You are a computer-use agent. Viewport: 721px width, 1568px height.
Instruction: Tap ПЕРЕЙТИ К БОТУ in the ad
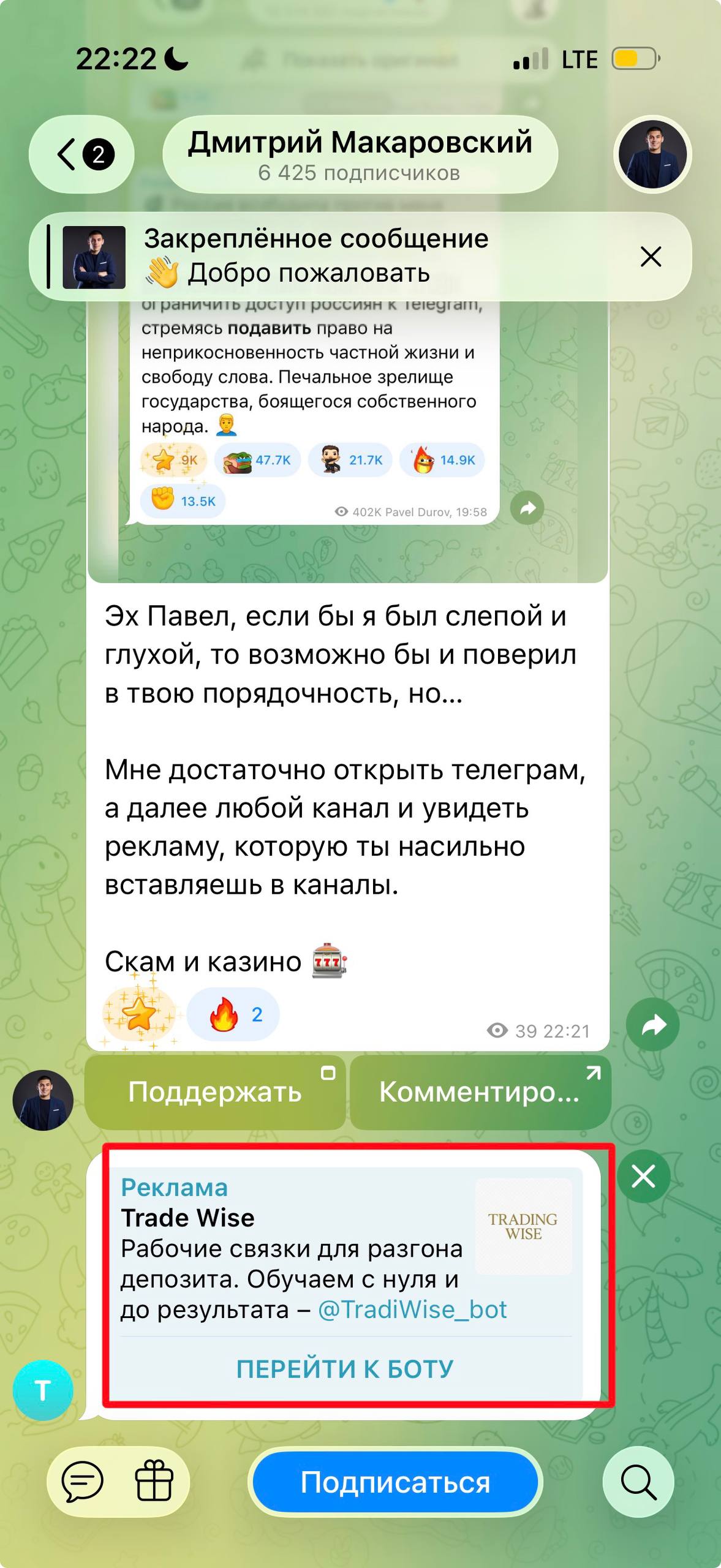click(345, 1370)
